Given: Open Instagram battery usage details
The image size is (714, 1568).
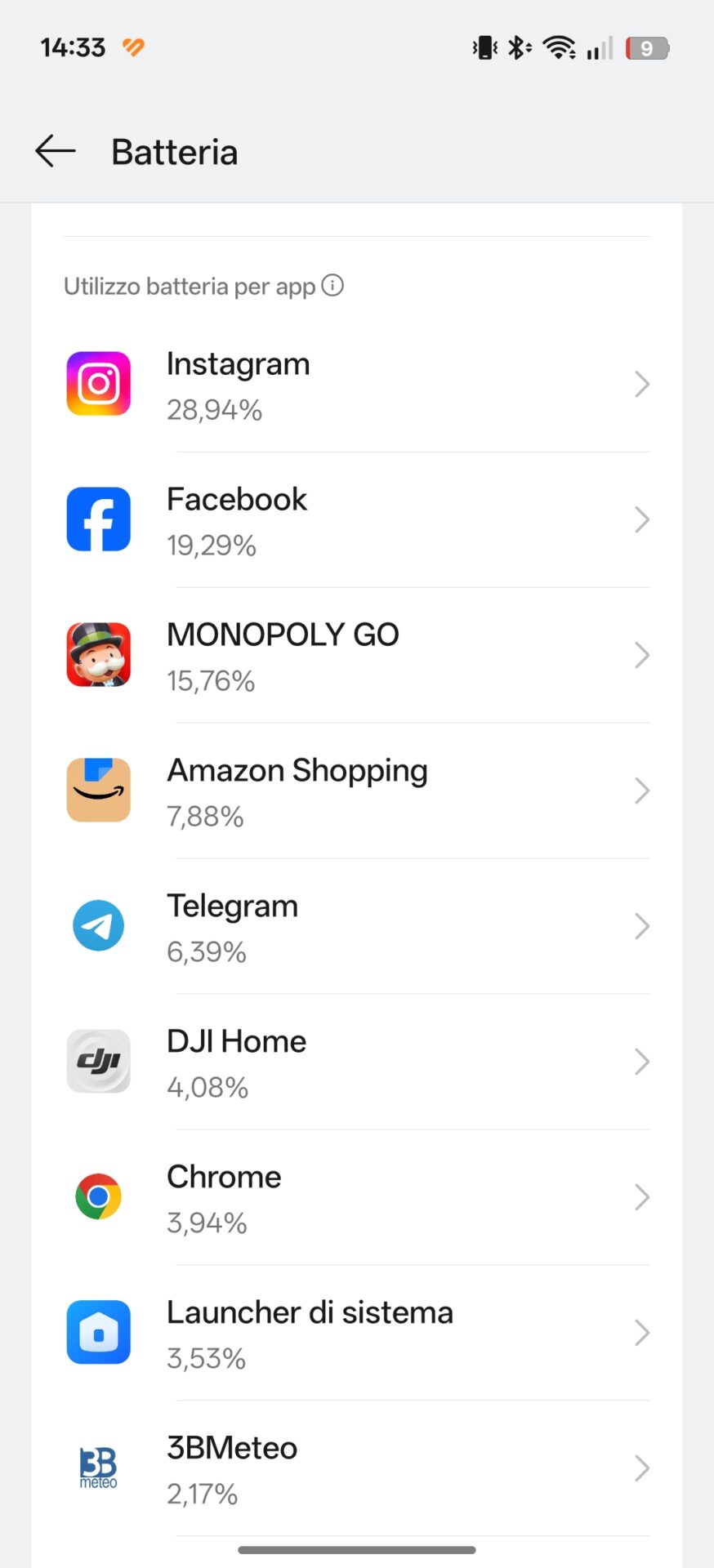Looking at the screenshot, I should tap(357, 385).
